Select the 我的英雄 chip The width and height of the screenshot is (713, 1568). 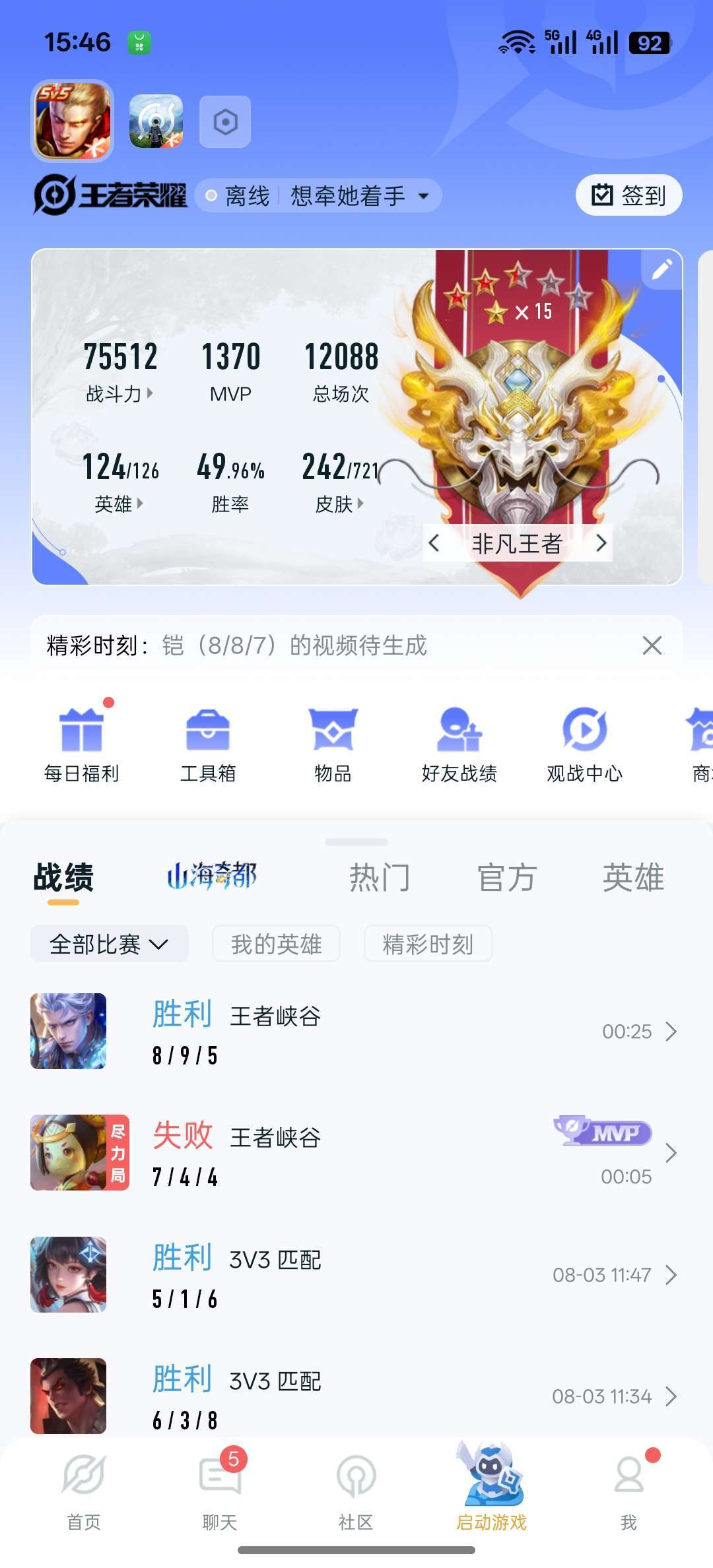pyautogui.click(x=276, y=944)
